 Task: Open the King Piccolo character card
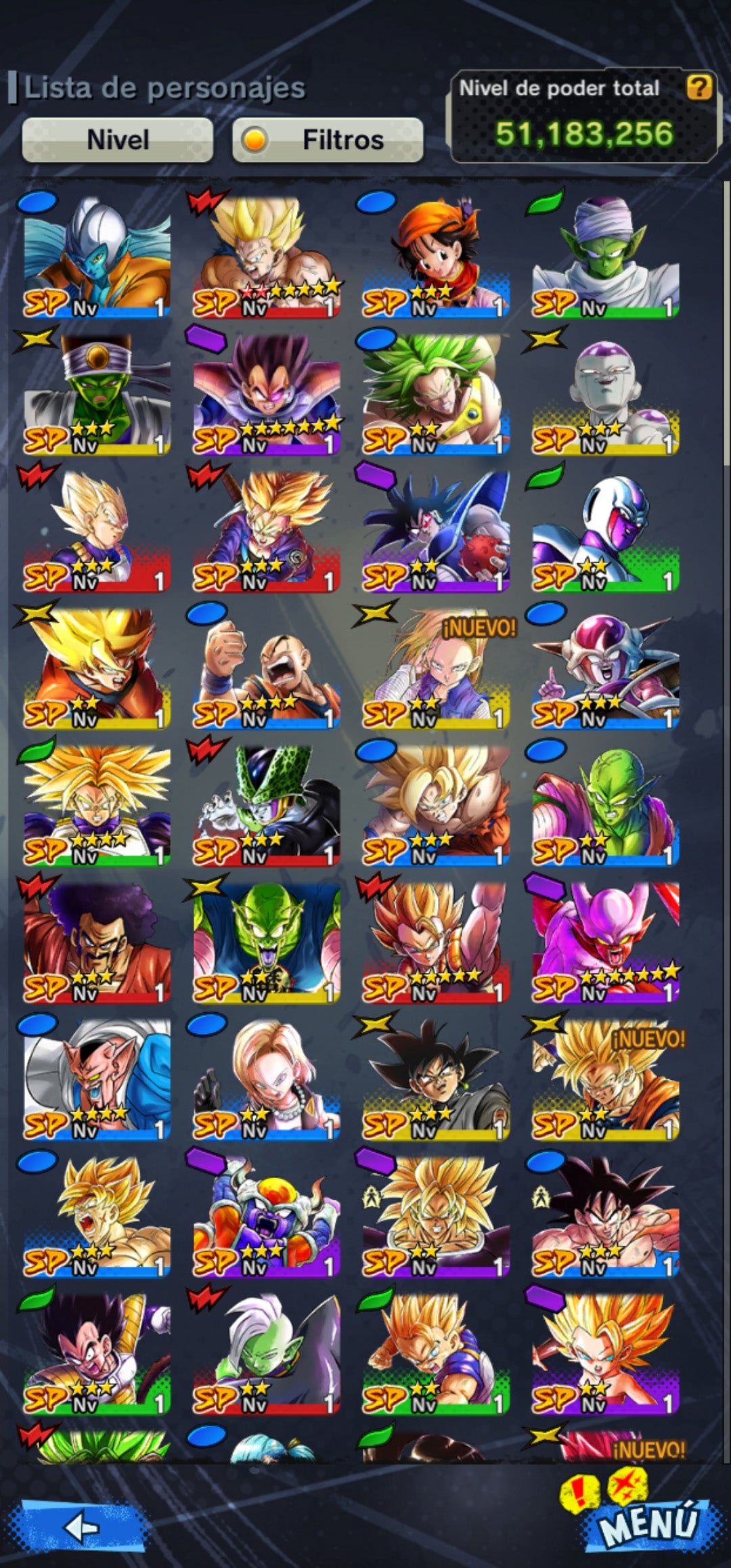click(x=266, y=942)
